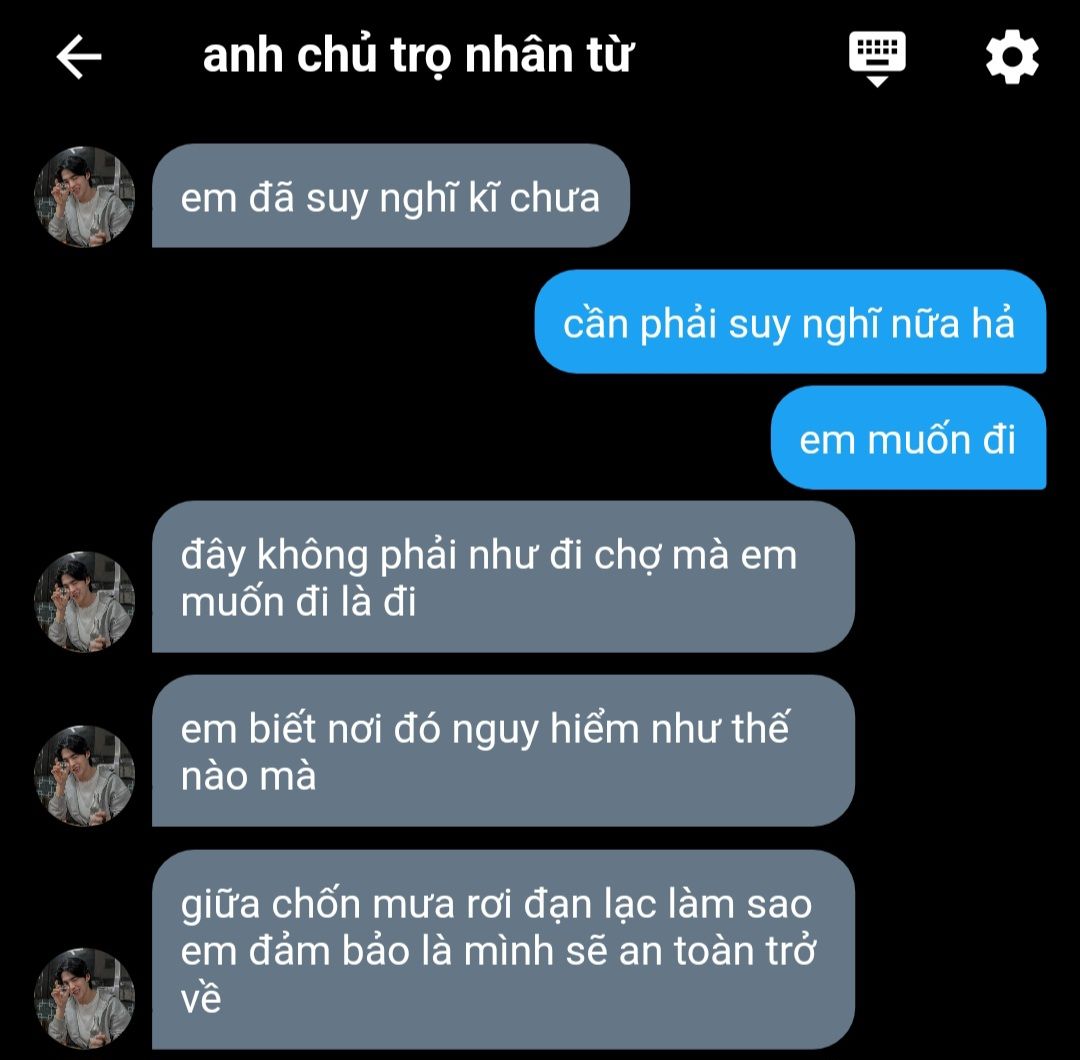Open the keyboard toggle icon
Image resolution: width=1080 pixels, height=1060 pixels.
(877, 56)
